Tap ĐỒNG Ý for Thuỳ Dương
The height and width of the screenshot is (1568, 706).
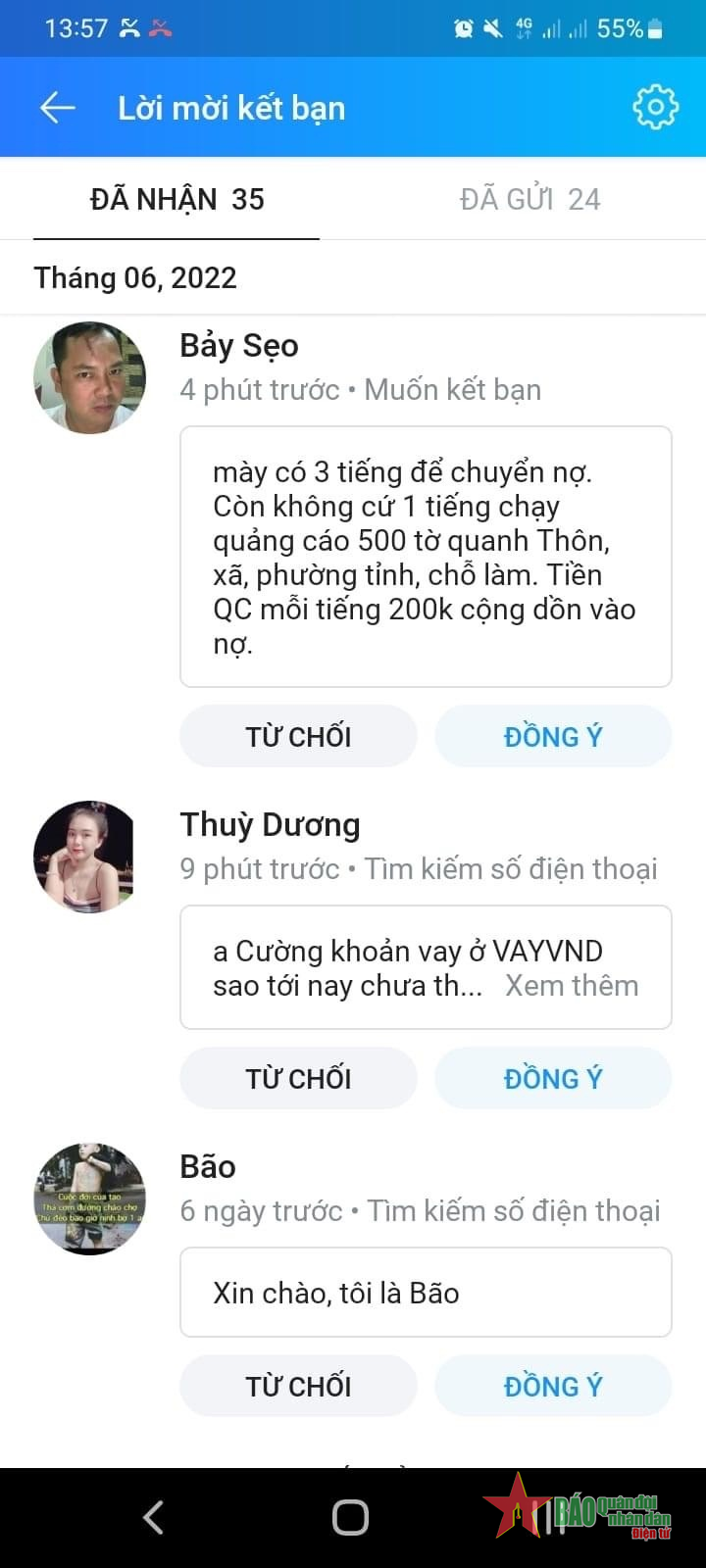pyautogui.click(x=553, y=1078)
